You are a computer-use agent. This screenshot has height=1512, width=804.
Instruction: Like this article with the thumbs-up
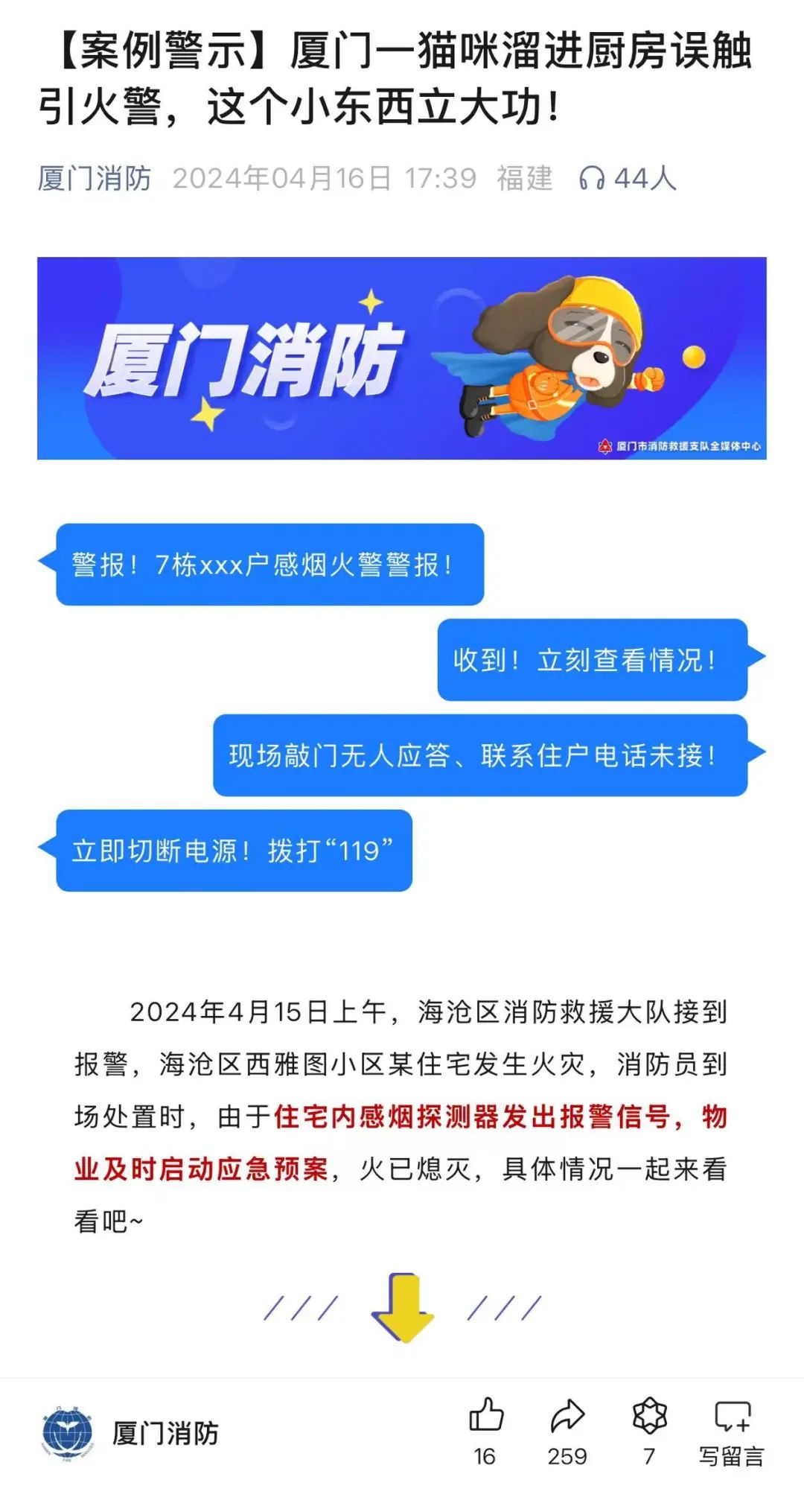tap(485, 1415)
